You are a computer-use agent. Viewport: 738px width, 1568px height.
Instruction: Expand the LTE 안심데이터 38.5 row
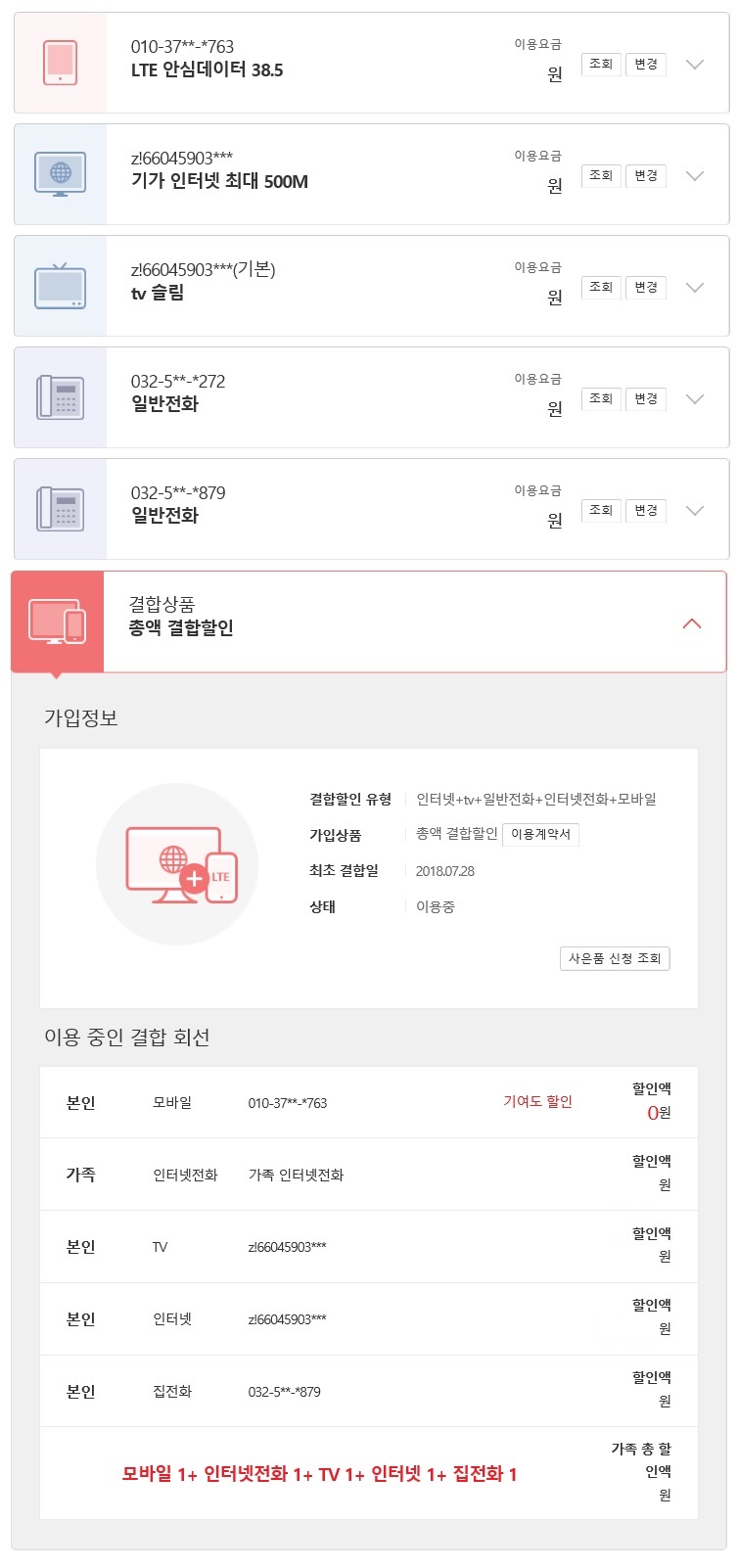(695, 65)
